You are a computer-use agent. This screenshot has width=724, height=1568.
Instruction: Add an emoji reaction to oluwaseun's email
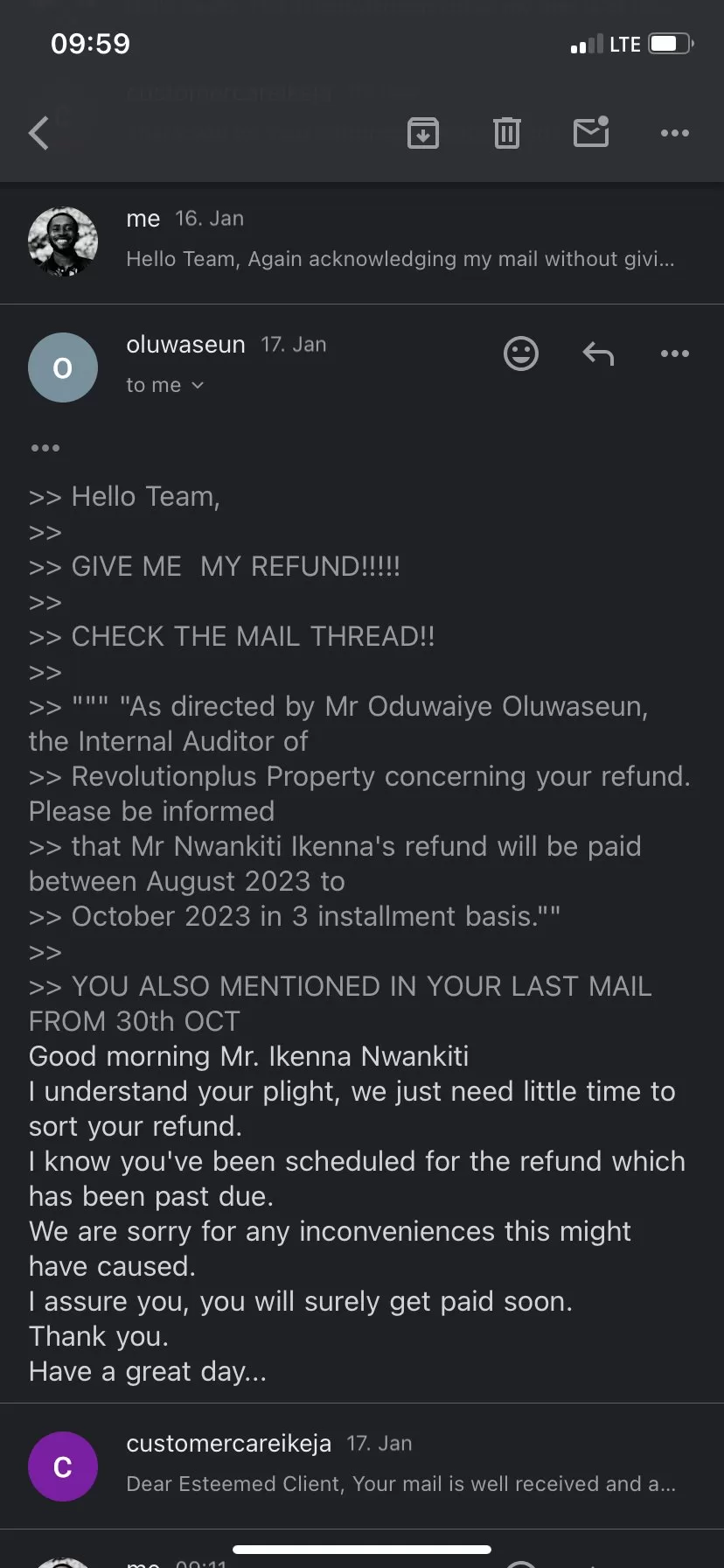coord(521,353)
